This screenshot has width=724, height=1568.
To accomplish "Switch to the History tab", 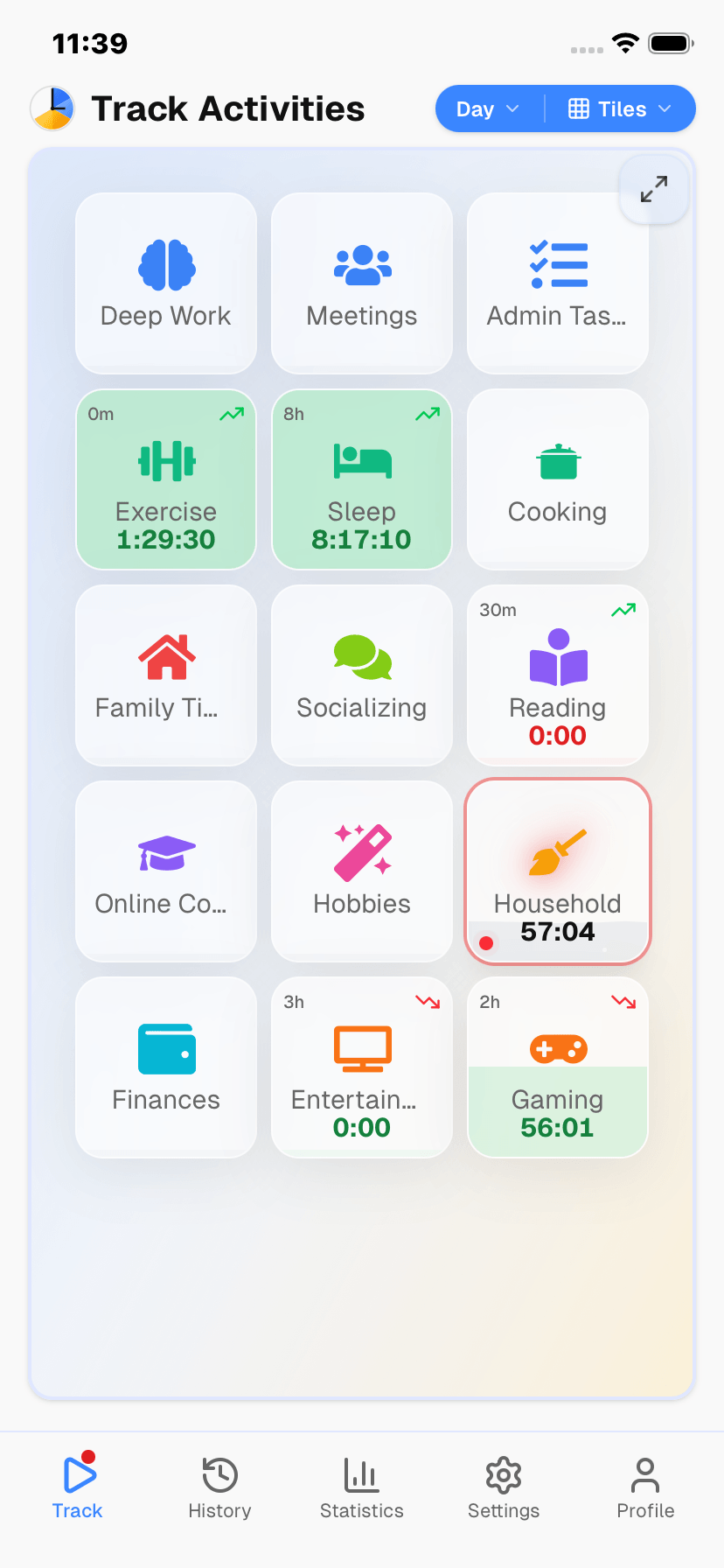I will pyautogui.click(x=219, y=1488).
